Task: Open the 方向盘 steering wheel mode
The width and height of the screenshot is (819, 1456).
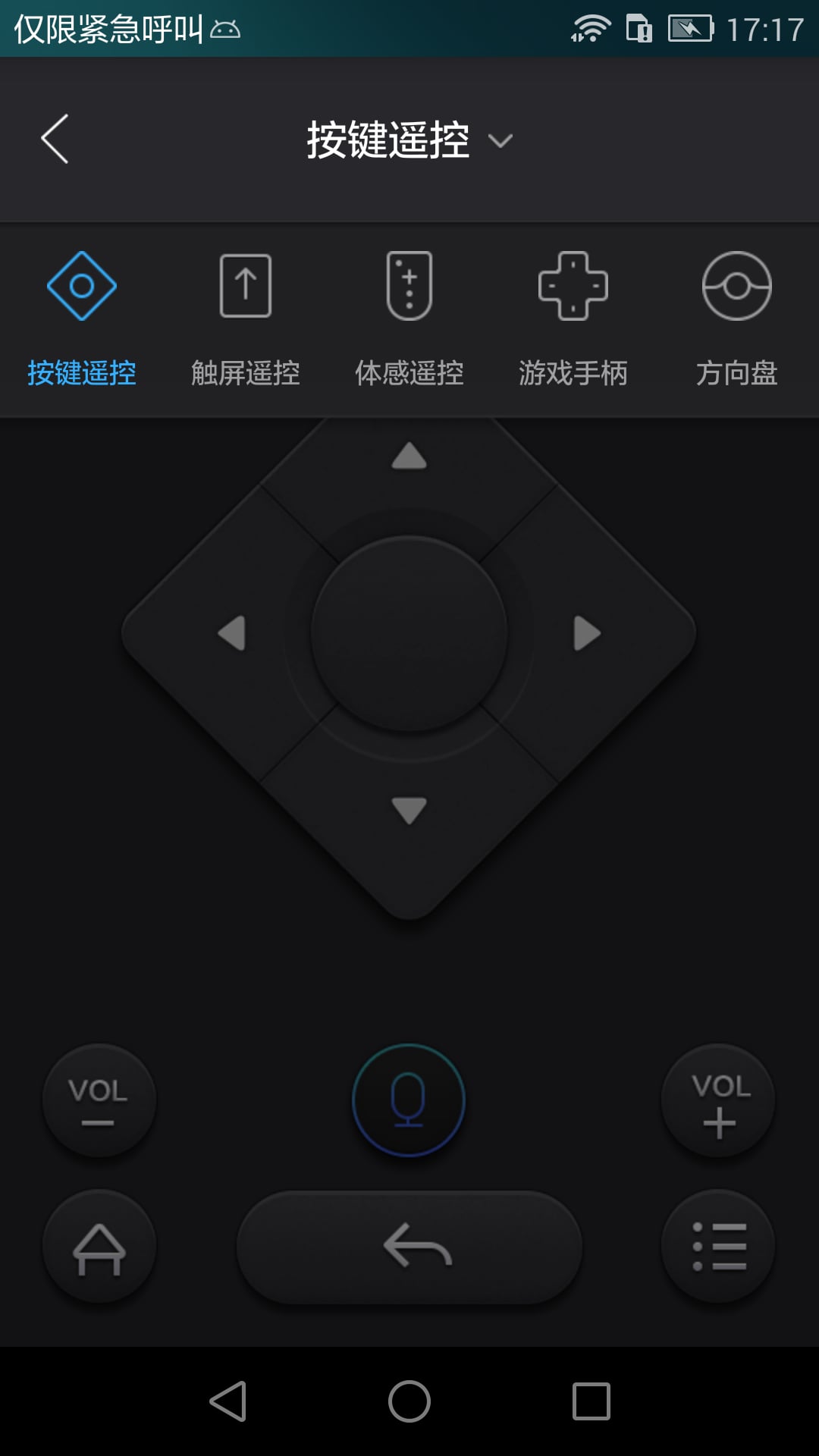Action: click(734, 287)
